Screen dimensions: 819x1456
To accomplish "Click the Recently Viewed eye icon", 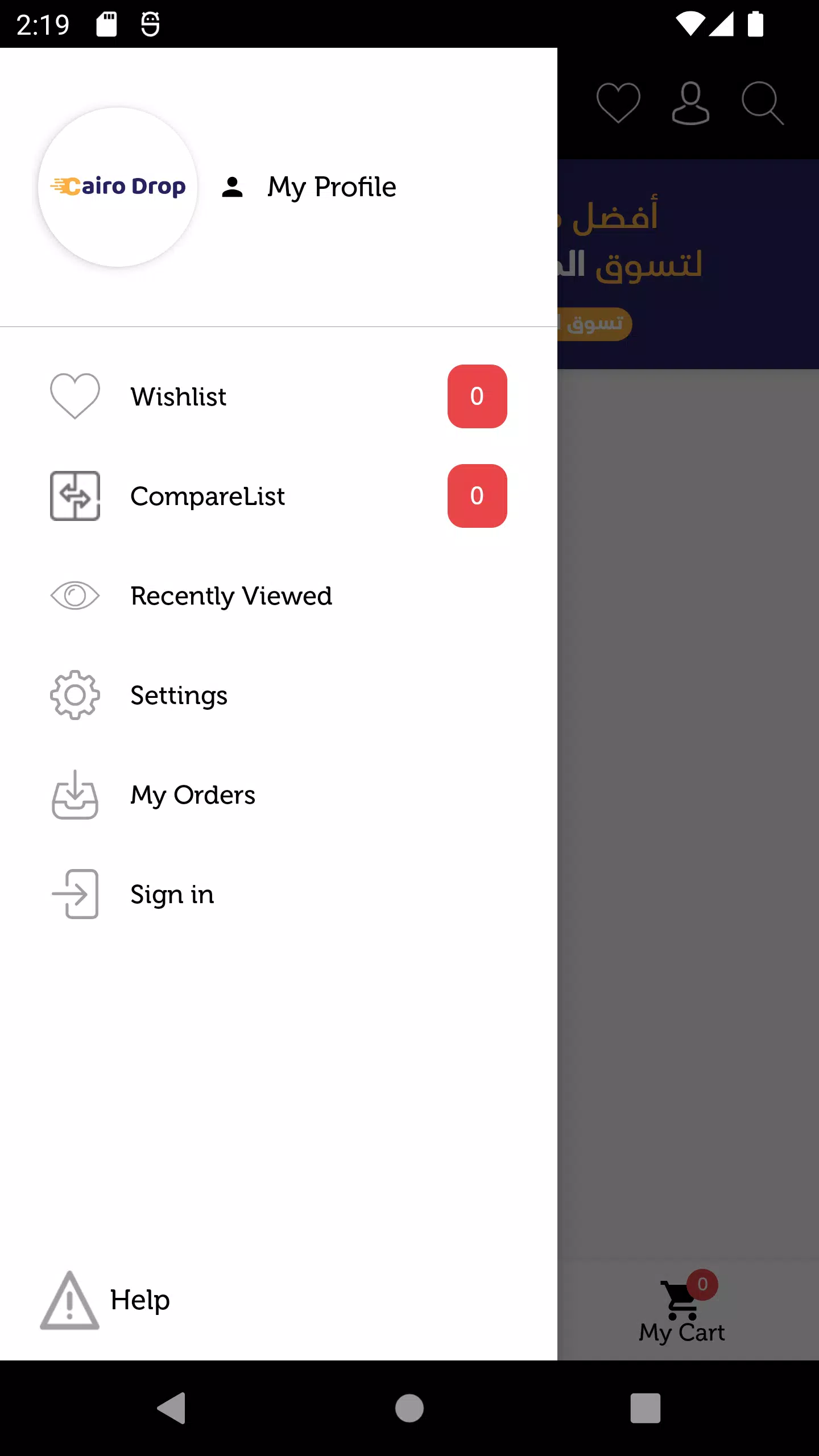I will tap(75, 595).
